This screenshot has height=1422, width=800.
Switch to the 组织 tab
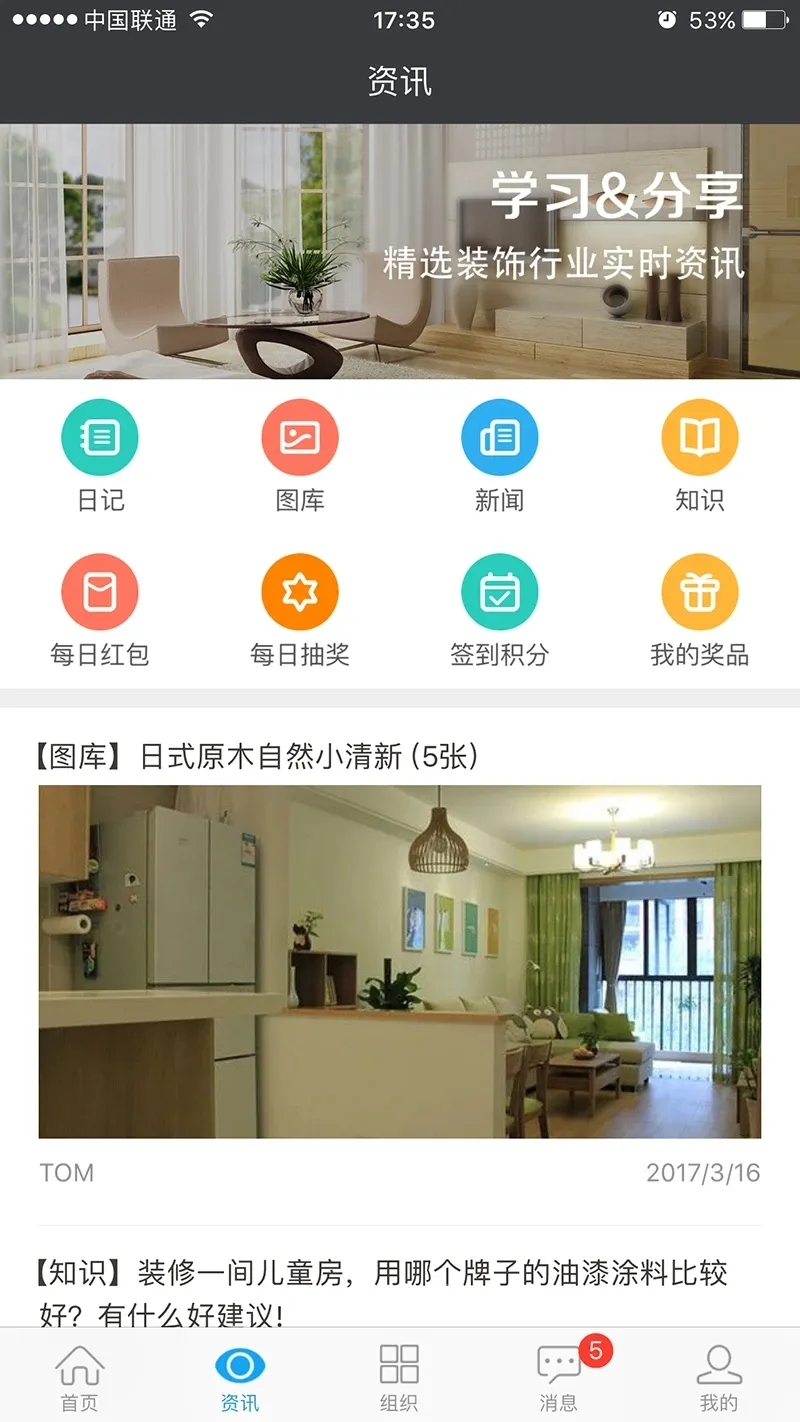(399, 1377)
